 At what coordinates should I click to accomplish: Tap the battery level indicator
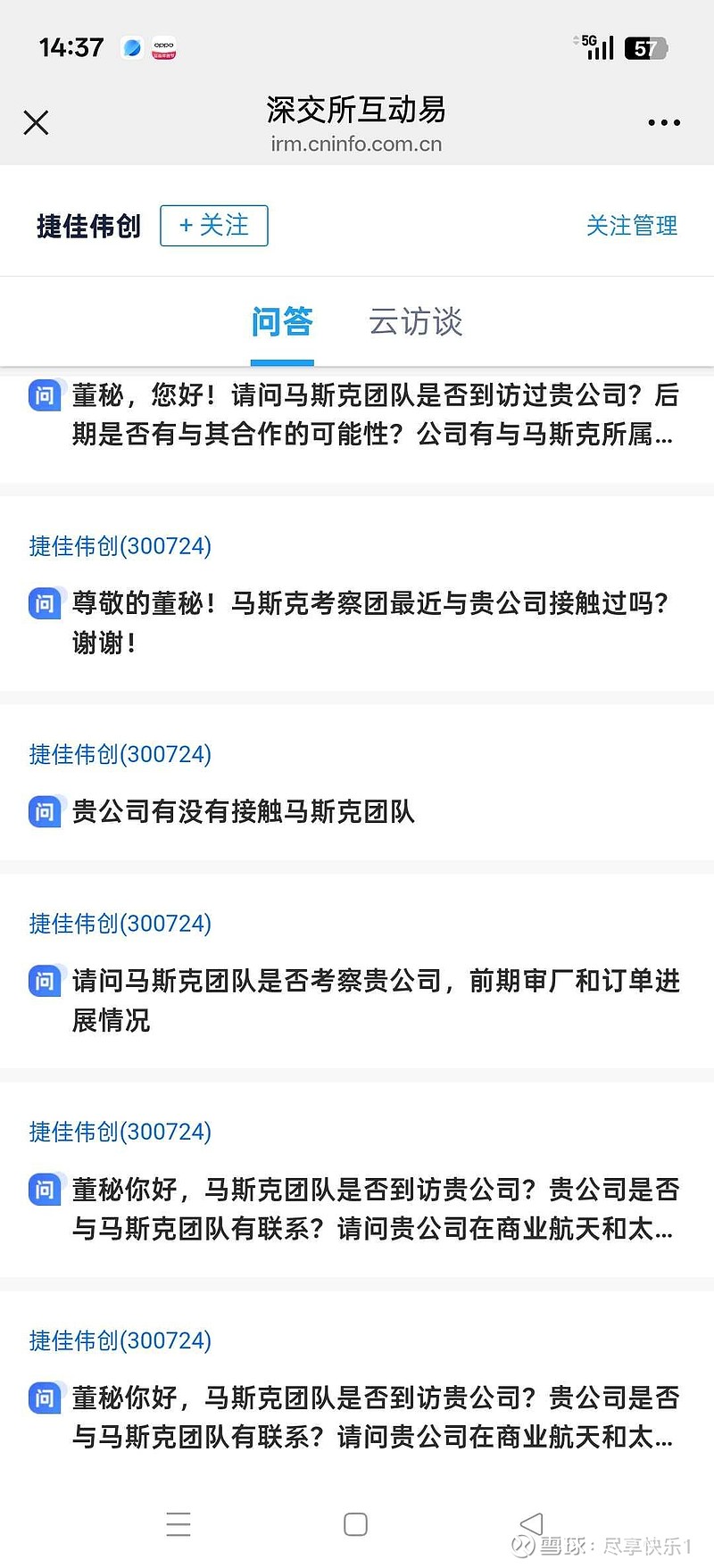point(646,48)
